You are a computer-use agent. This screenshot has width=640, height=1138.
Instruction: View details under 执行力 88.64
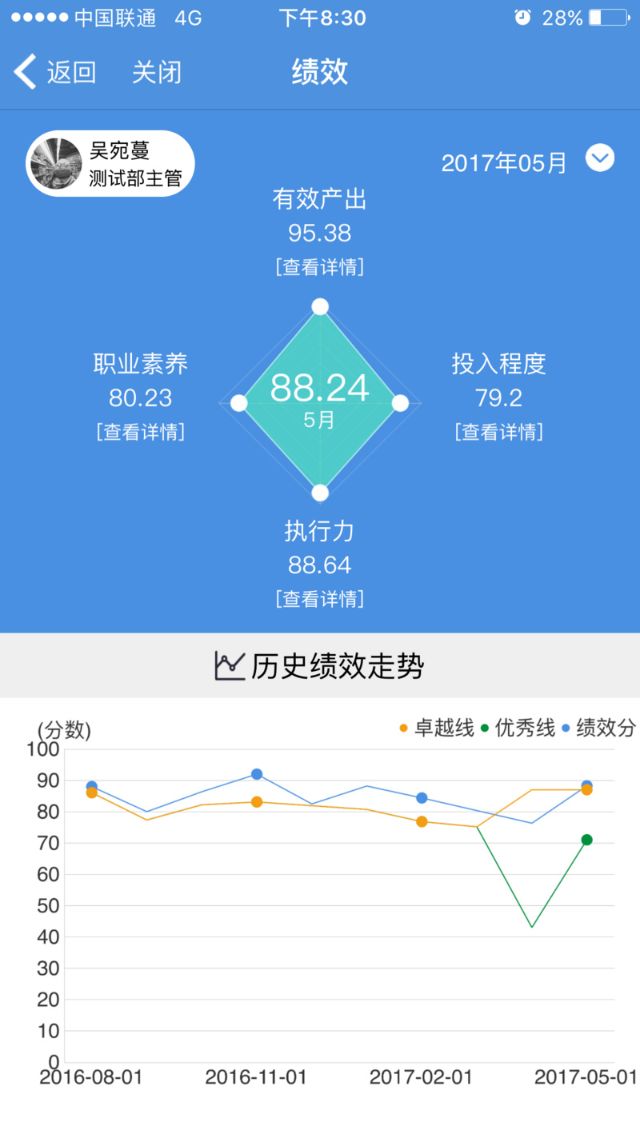coord(319,598)
